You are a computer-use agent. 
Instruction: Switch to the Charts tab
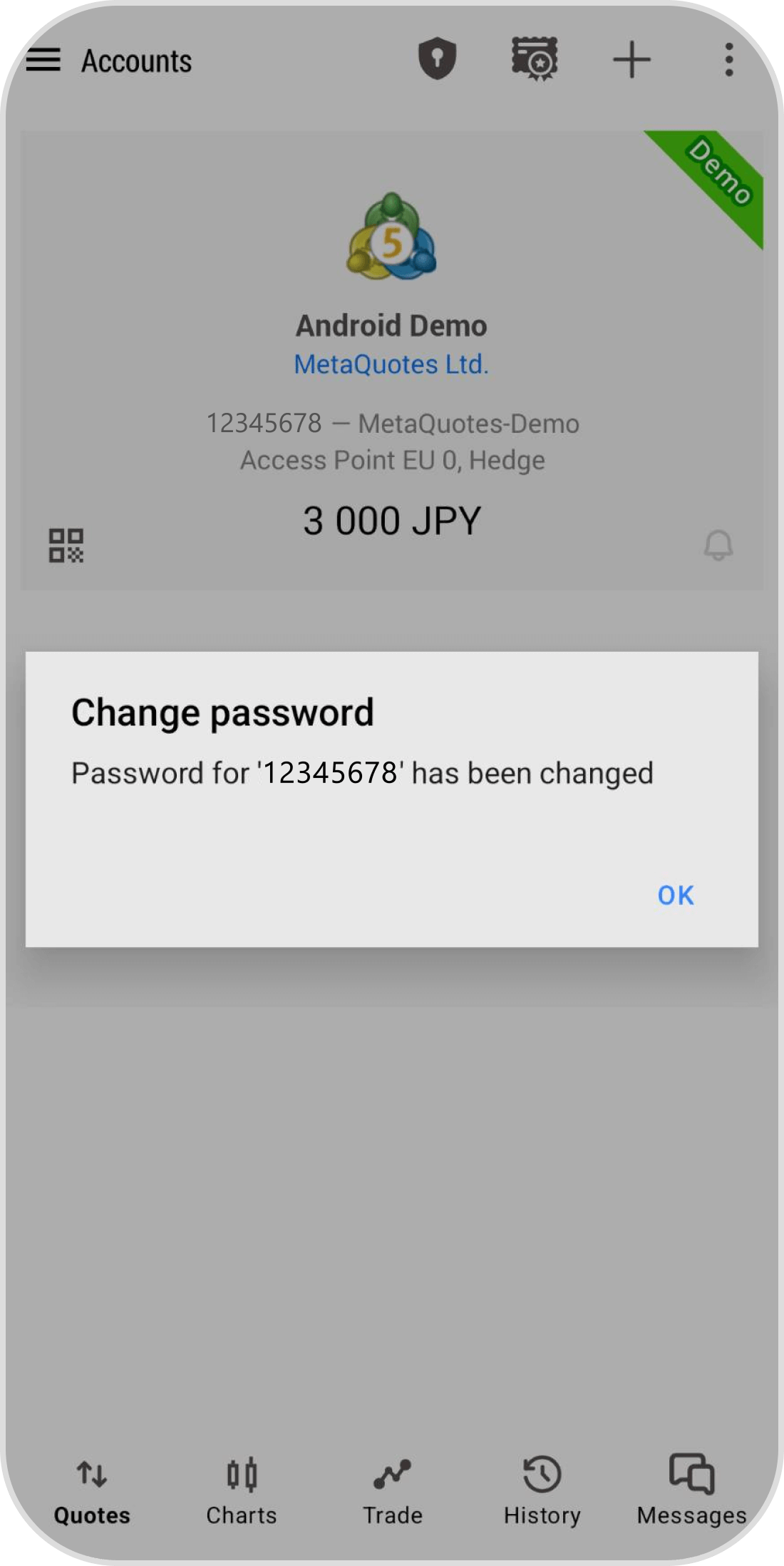click(x=242, y=1490)
